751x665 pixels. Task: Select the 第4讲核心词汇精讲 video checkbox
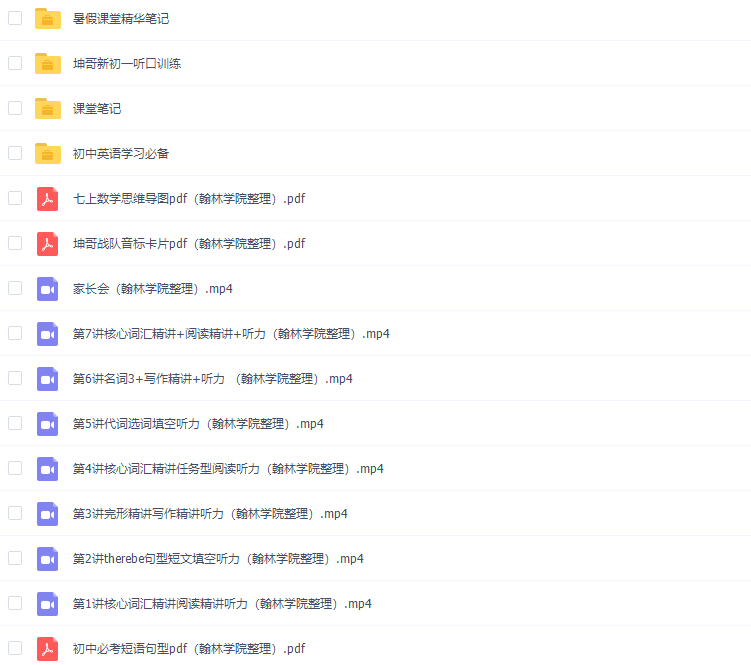click(15, 468)
